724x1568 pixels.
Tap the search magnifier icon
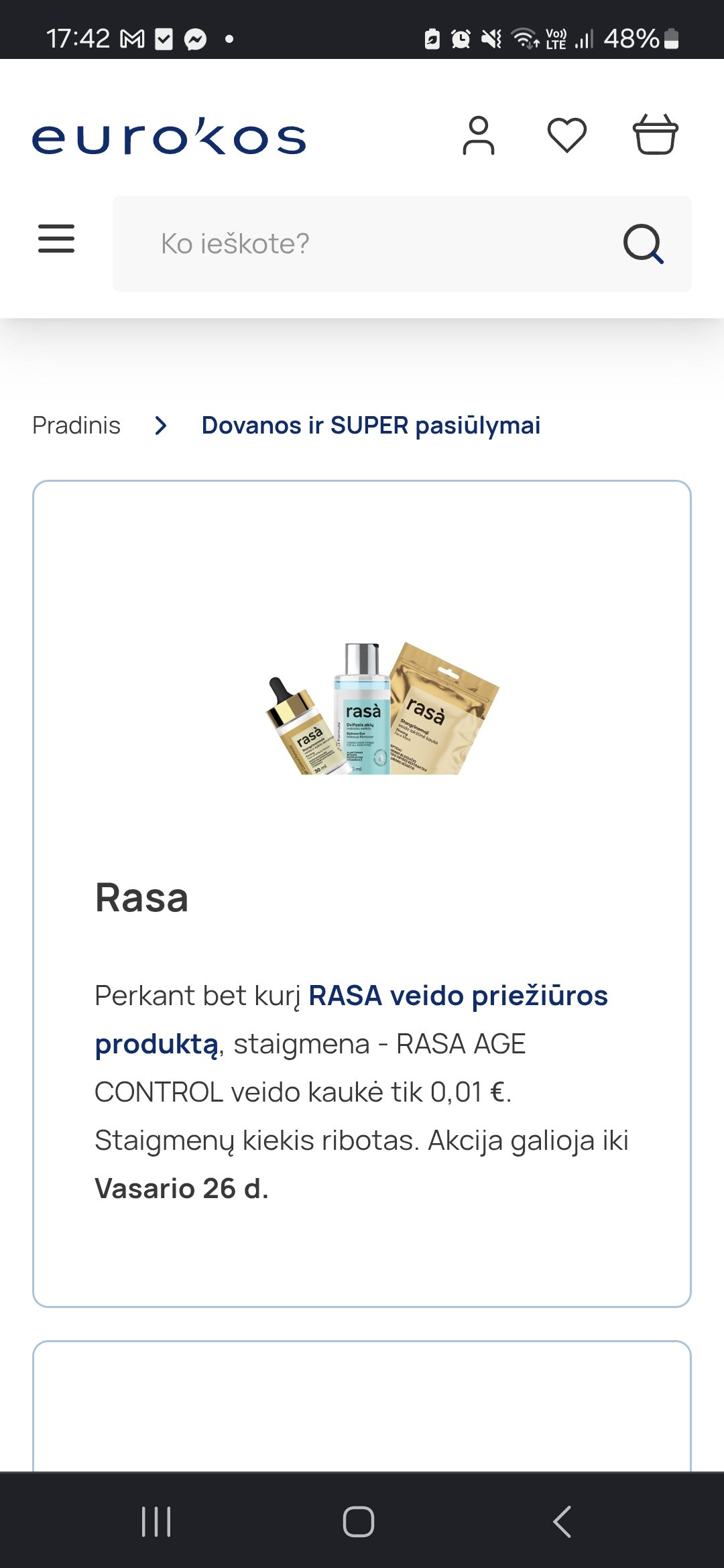(644, 244)
